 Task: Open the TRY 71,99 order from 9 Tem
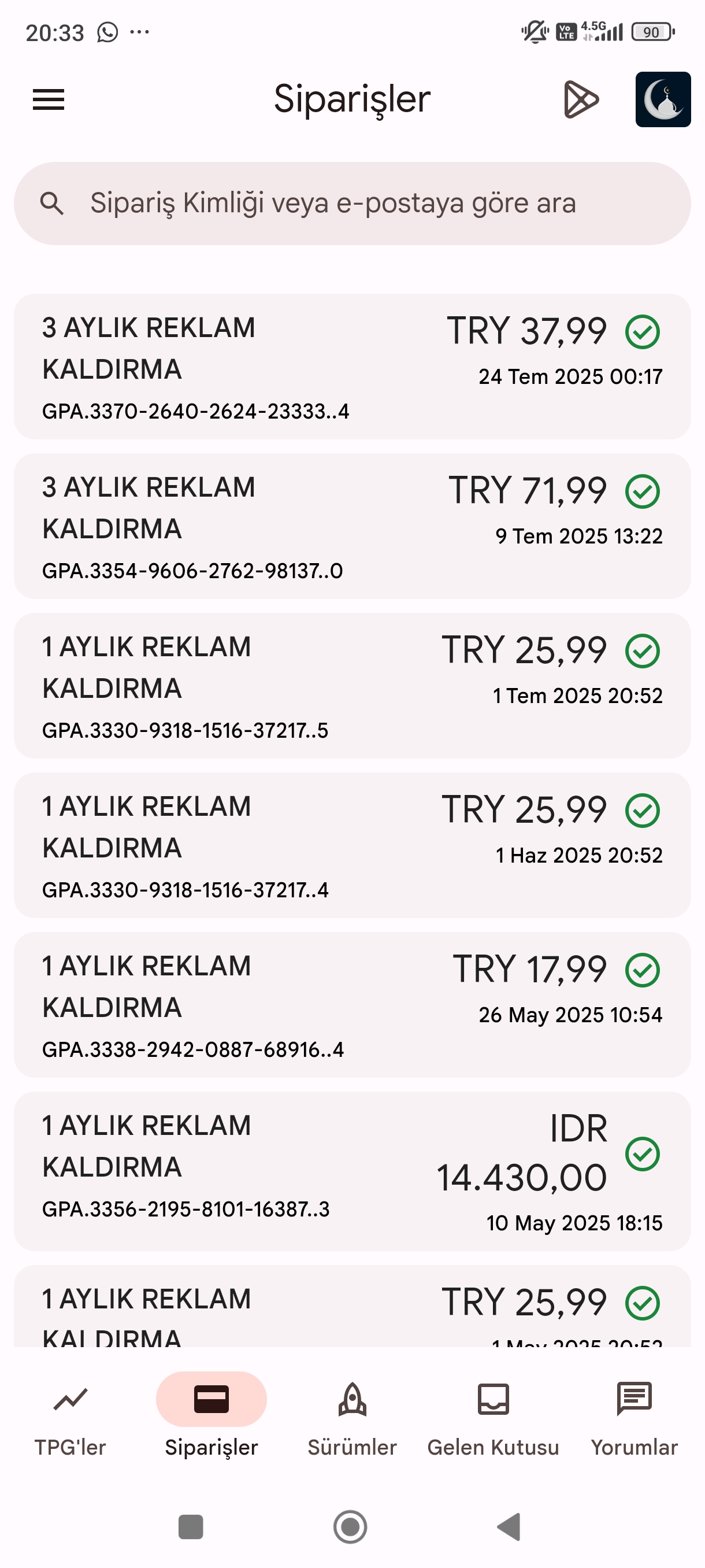(352, 526)
